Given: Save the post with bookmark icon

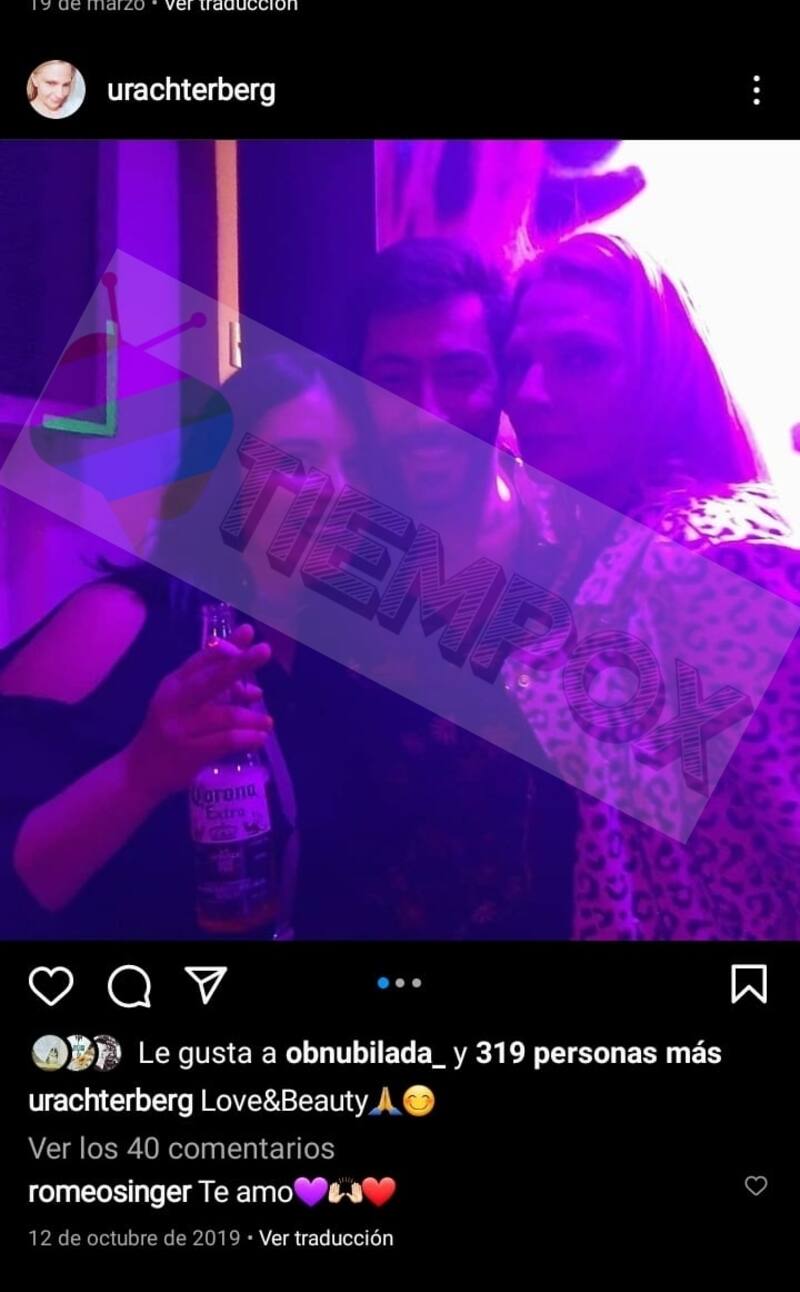Looking at the screenshot, I should [x=748, y=984].
